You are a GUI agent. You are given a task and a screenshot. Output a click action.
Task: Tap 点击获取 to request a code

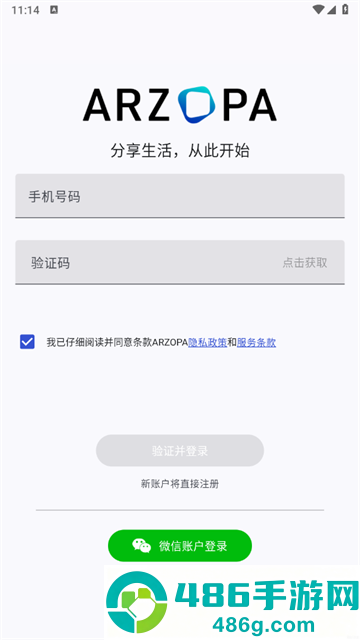305,262
